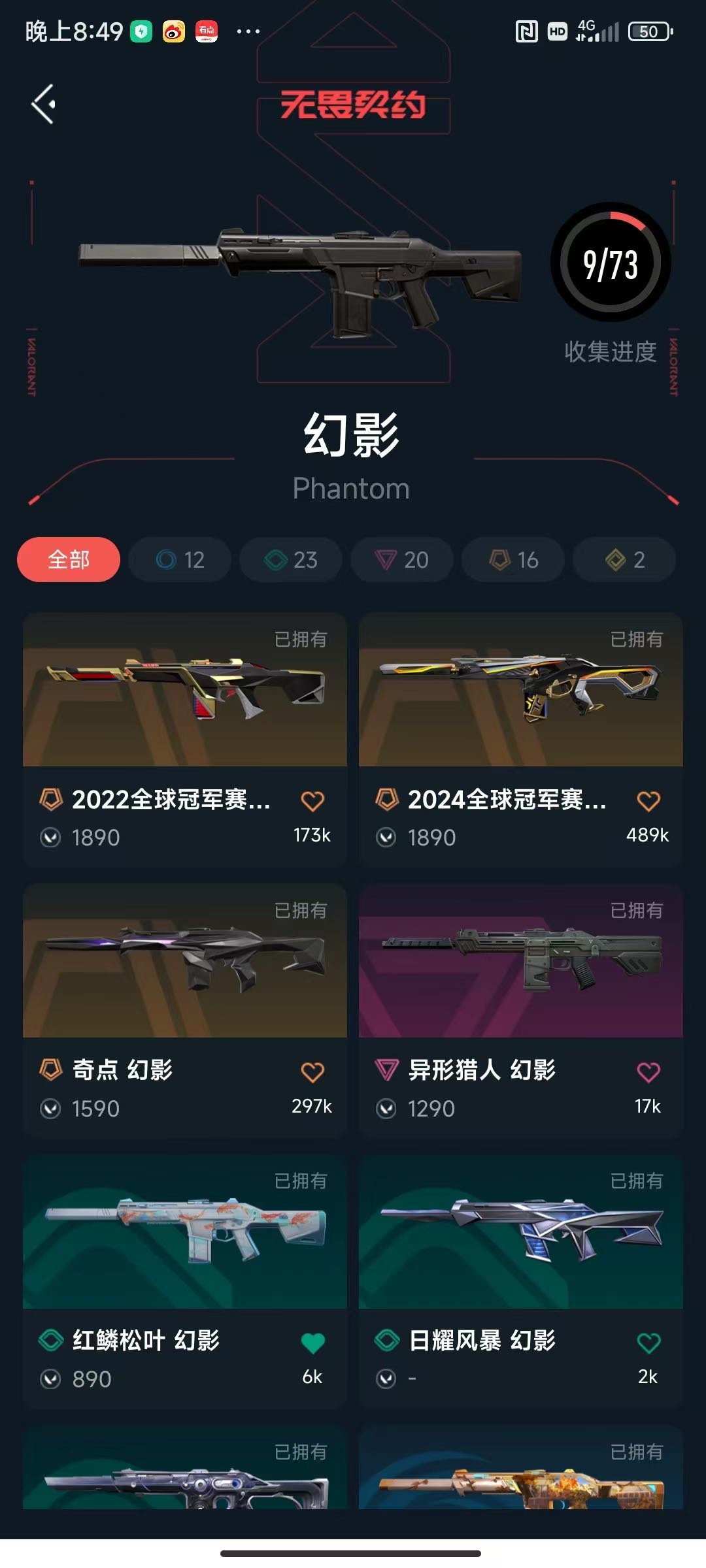Open the 日耀风暴 幻影 skin card

coord(520,1235)
